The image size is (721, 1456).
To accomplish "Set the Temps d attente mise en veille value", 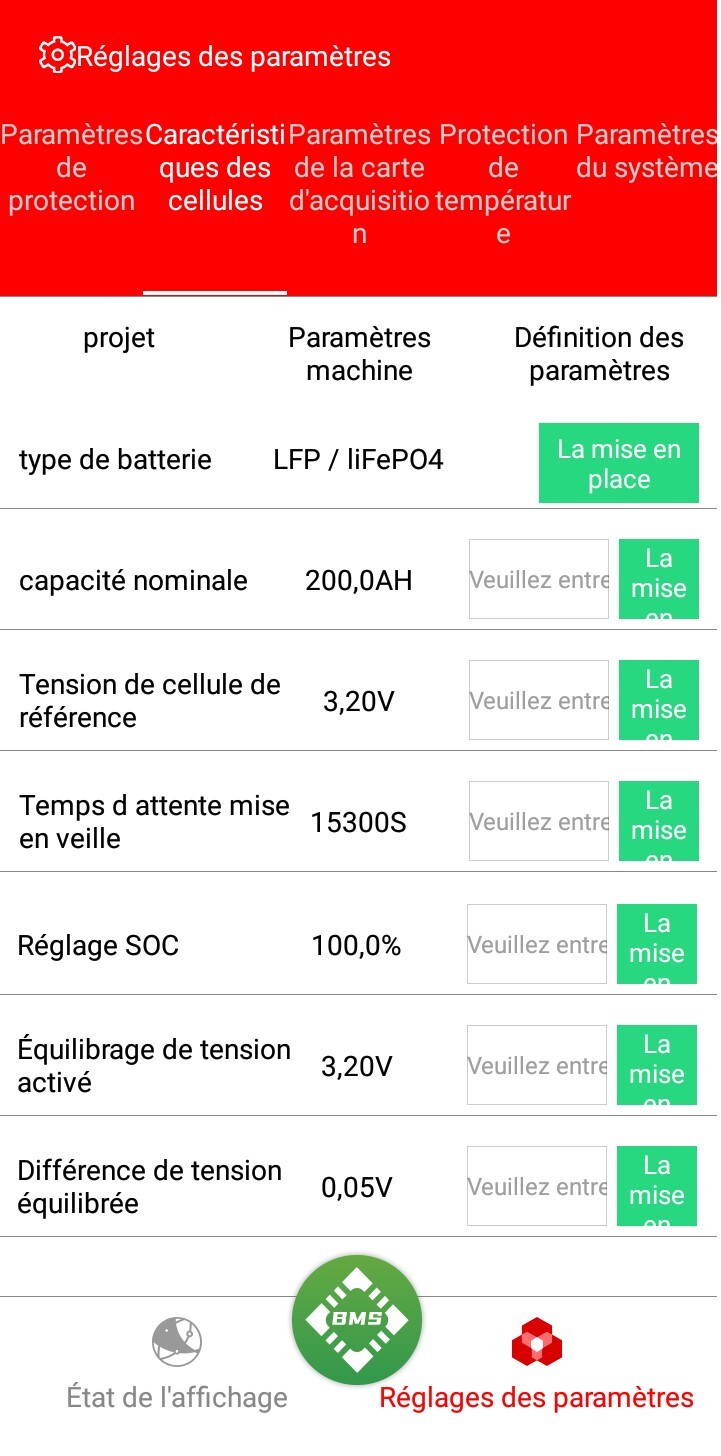I will click(658, 822).
